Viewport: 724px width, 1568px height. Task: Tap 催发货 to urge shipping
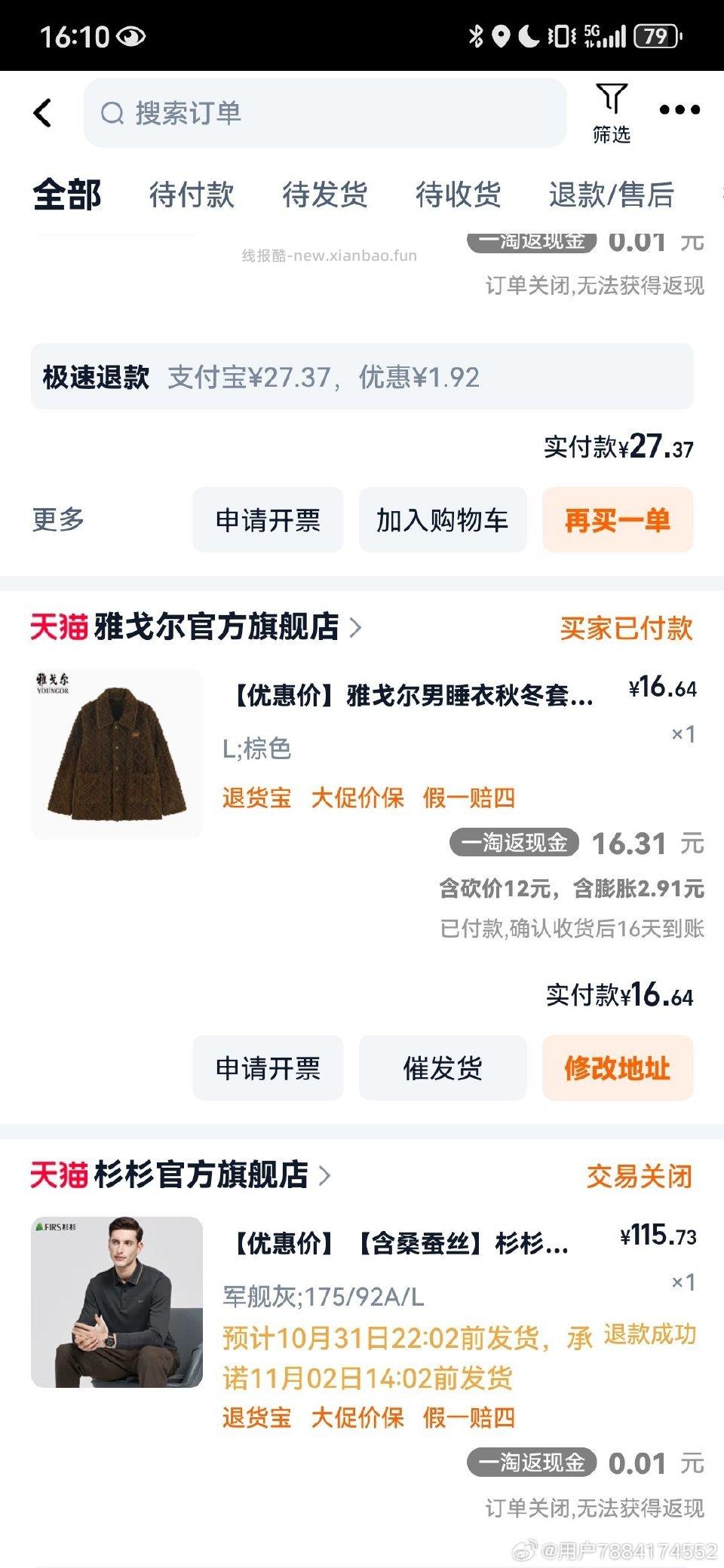(443, 1067)
